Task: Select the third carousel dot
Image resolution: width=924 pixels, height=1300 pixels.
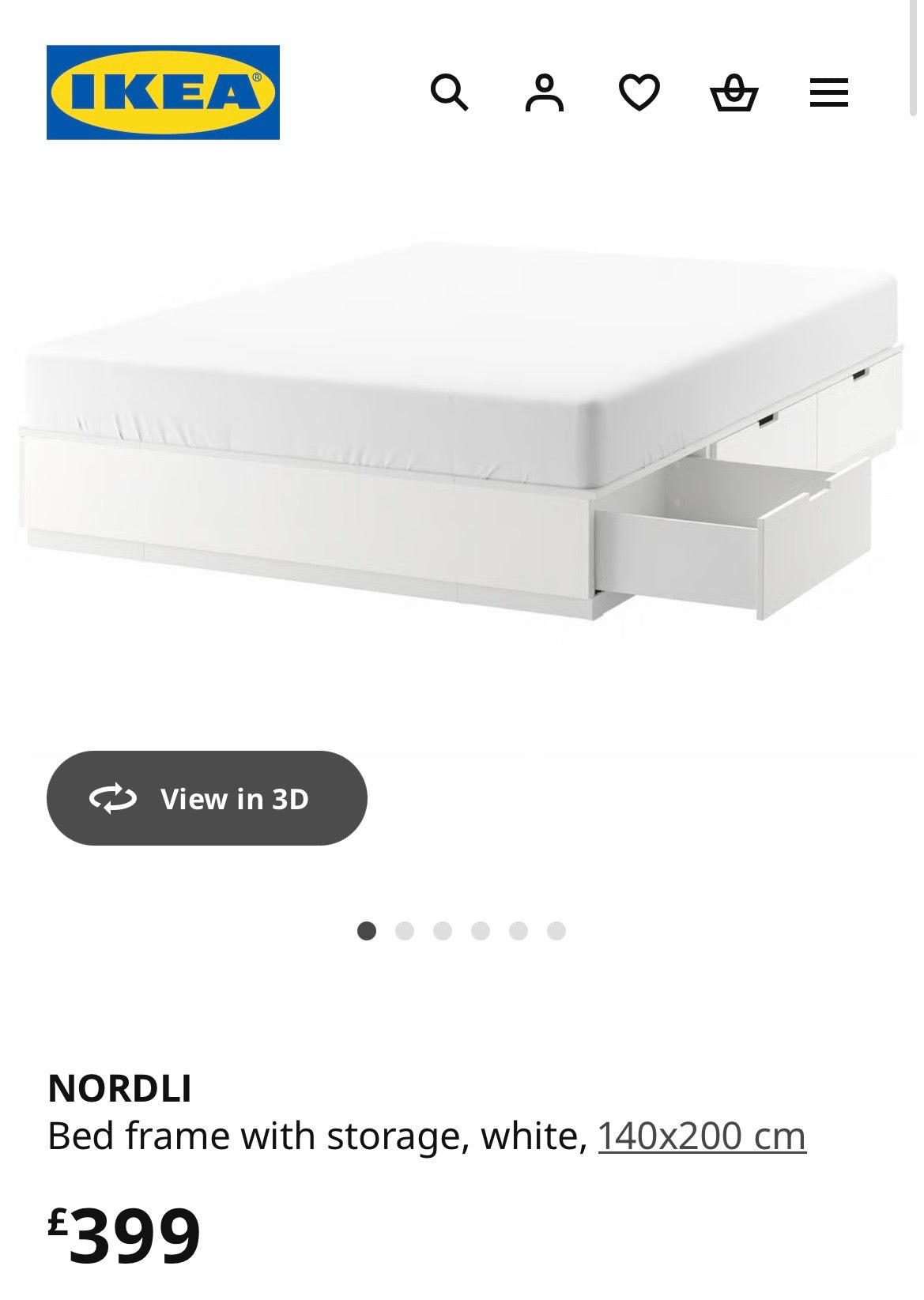Action: pyautogui.click(x=440, y=930)
